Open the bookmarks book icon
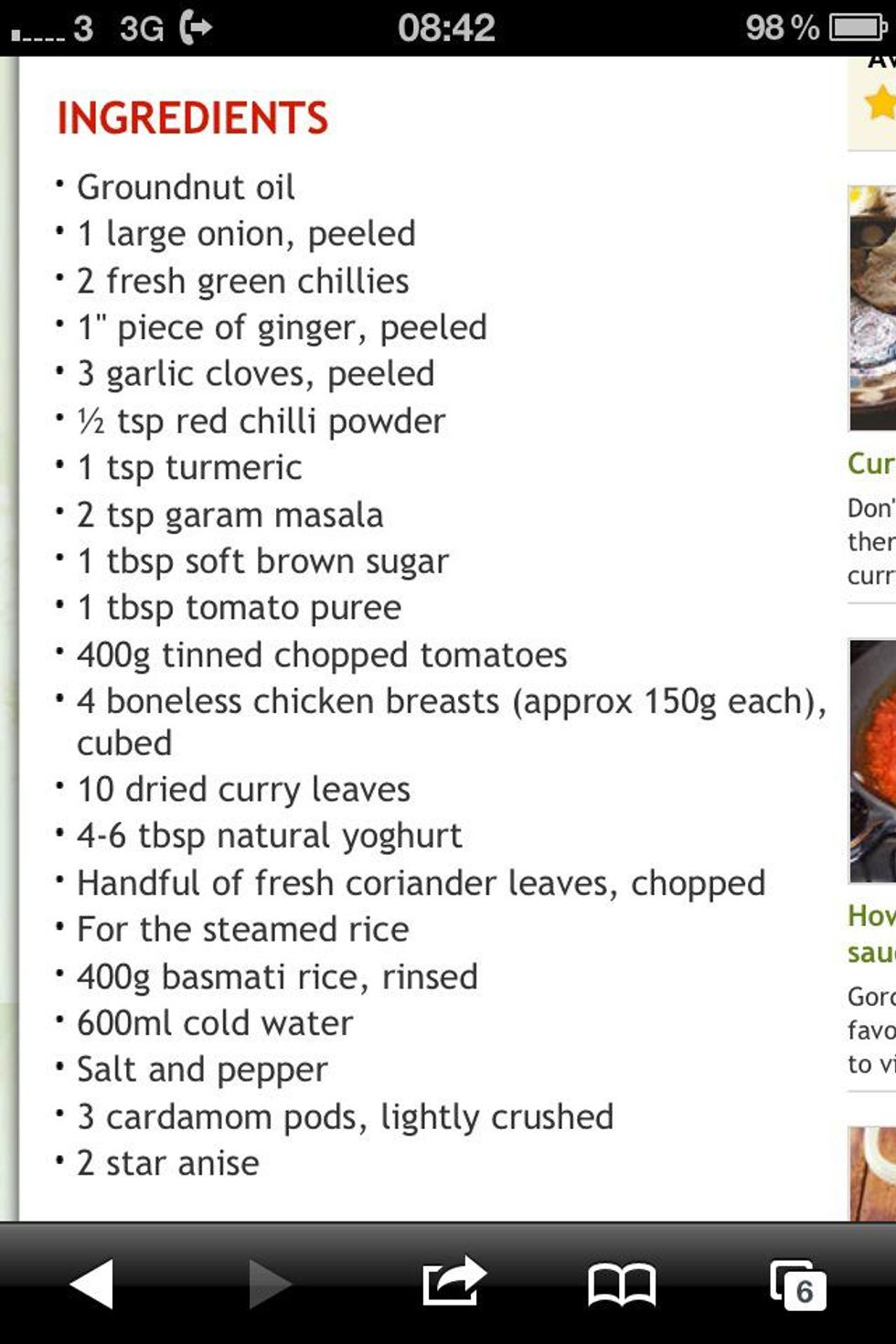Viewport: 896px width, 1344px height. tap(622, 1284)
